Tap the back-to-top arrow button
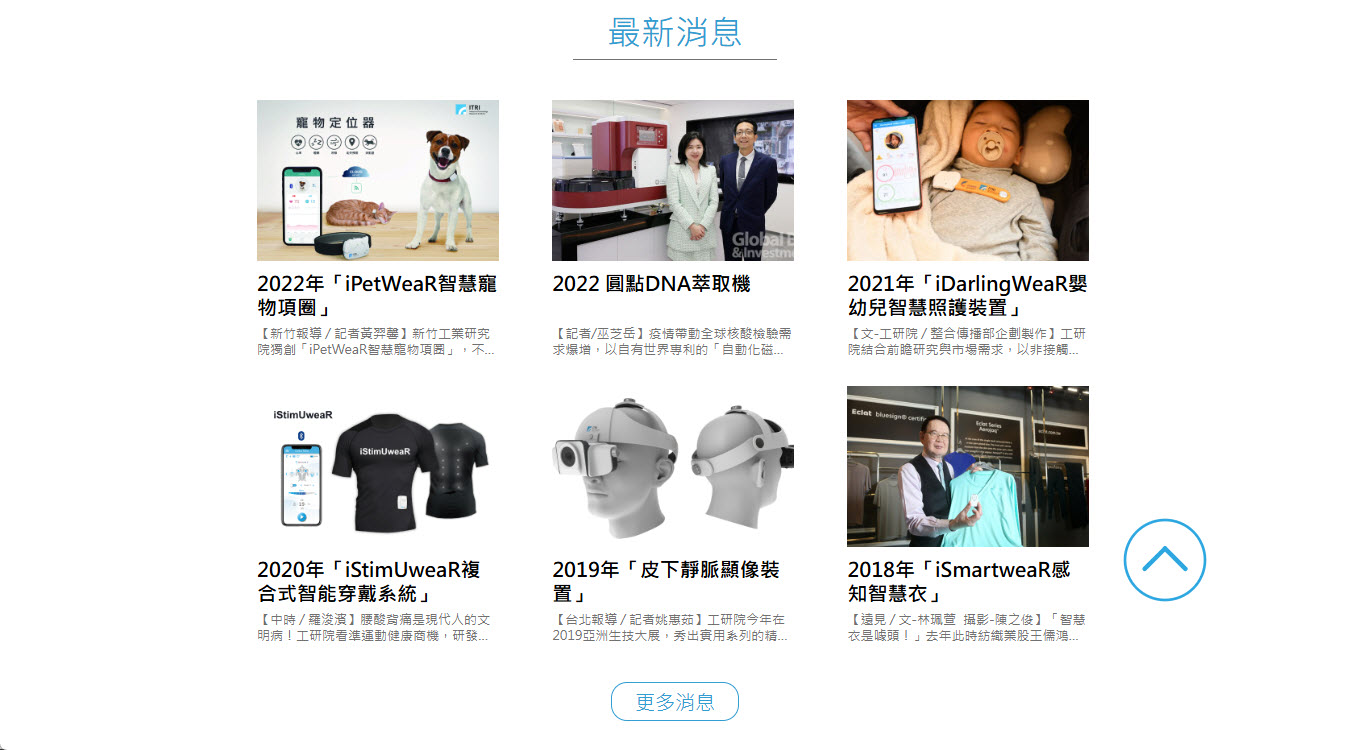Screen dimensions: 1350x750 point(1164,561)
